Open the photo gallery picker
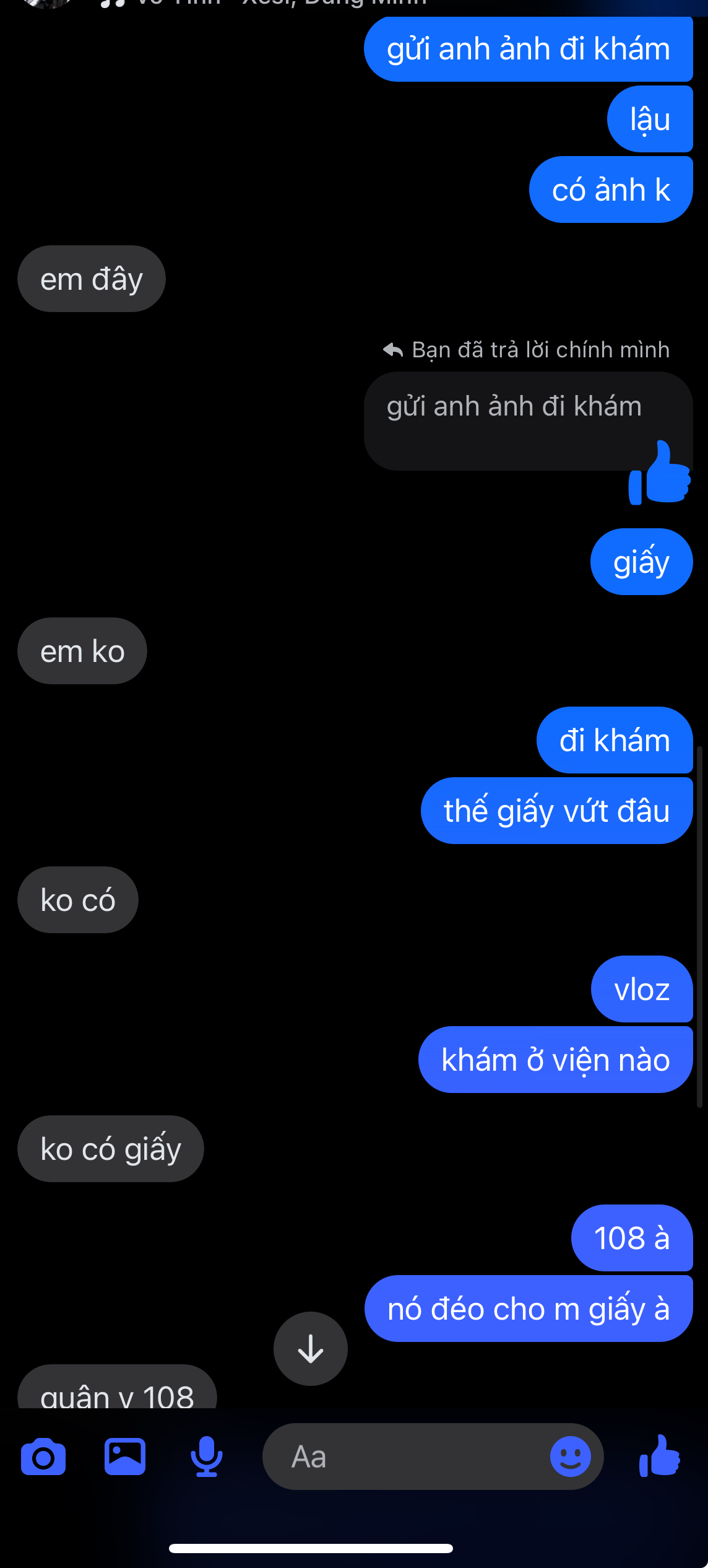This screenshot has height=1568, width=708. pyautogui.click(x=125, y=1457)
